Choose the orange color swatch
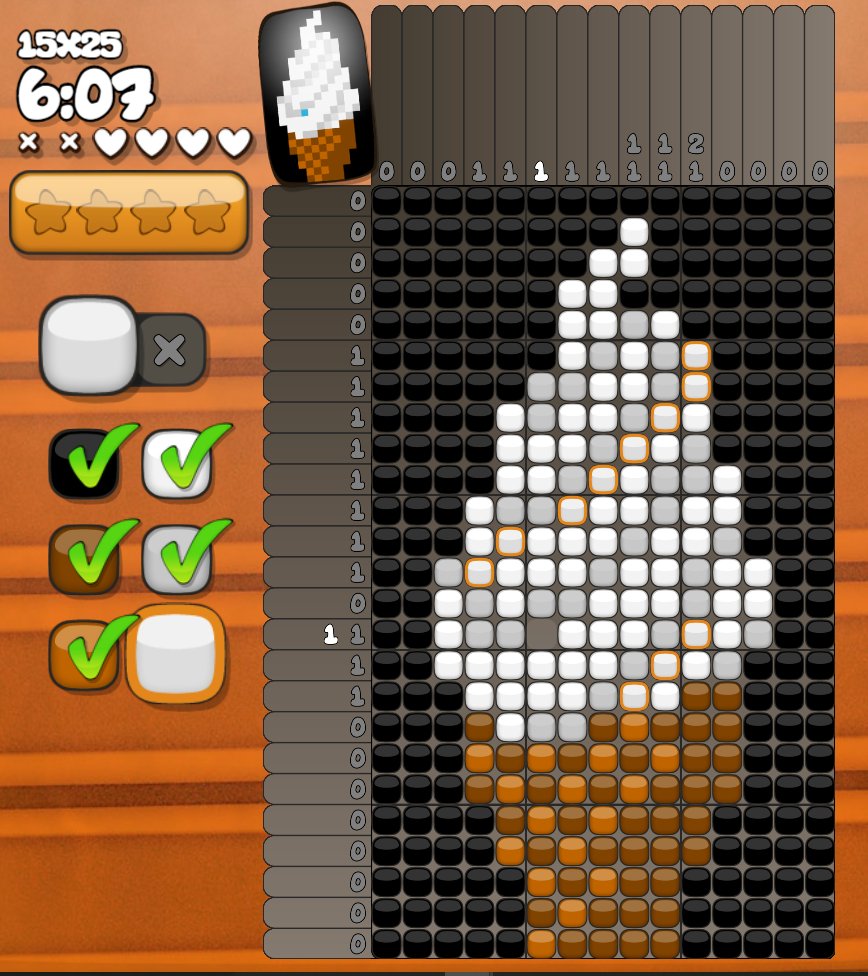 pyautogui.click(x=82, y=654)
